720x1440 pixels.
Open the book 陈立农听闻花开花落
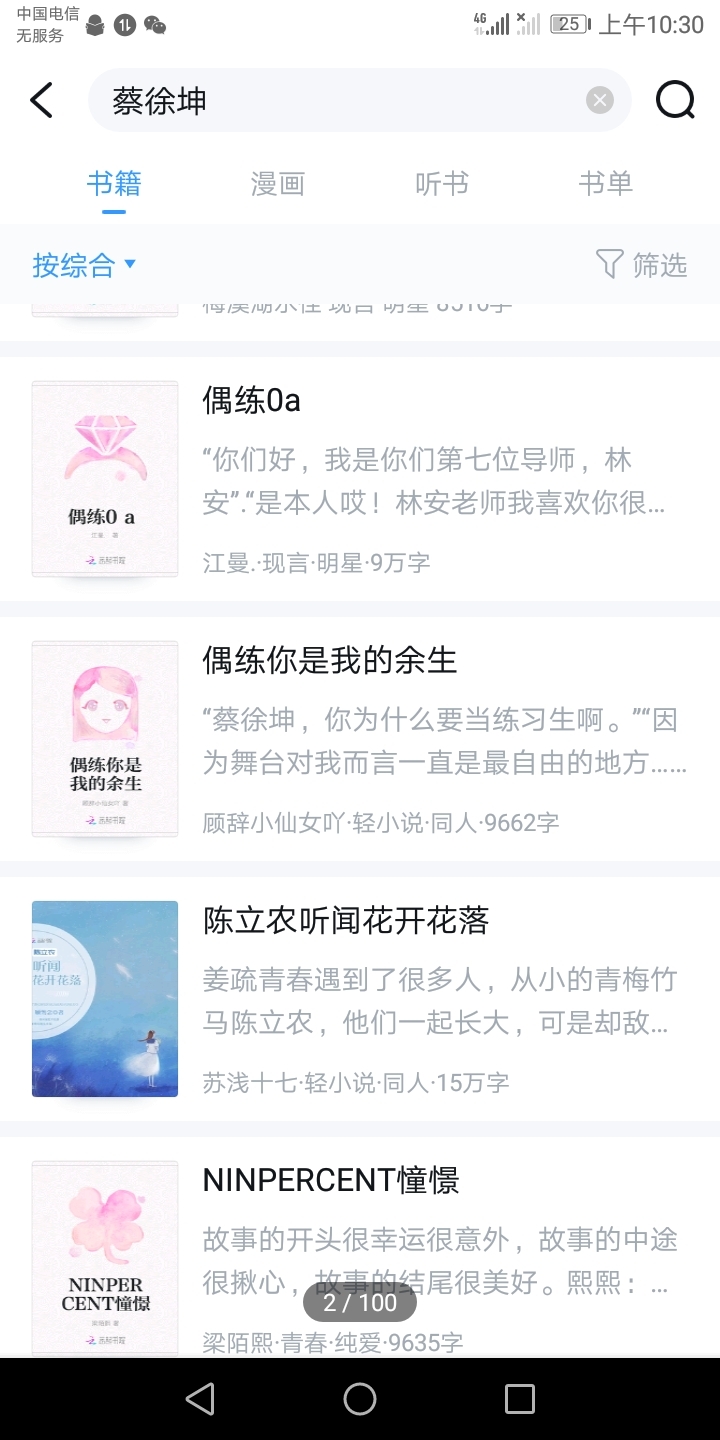pyautogui.click(x=360, y=1000)
